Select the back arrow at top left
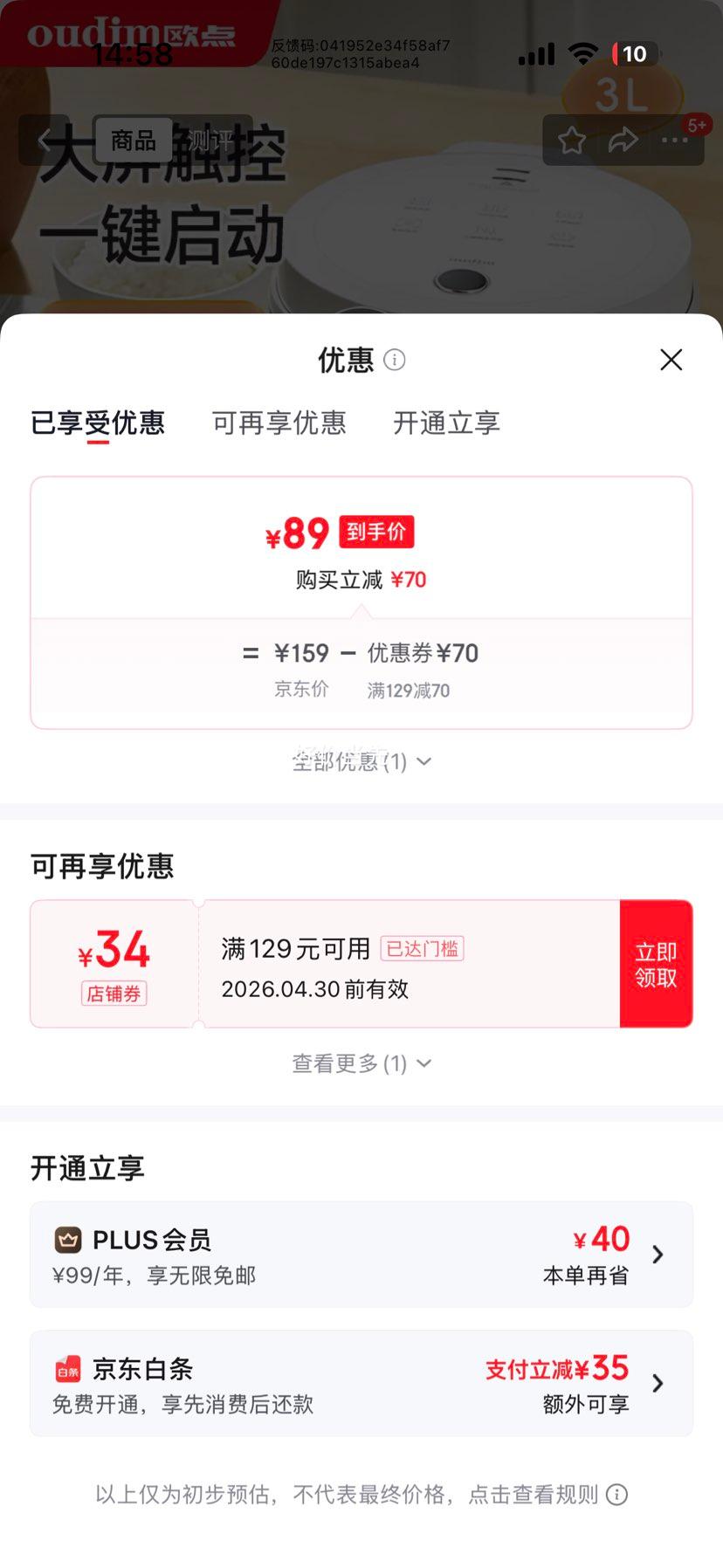The image size is (723, 1568). pos(43,141)
